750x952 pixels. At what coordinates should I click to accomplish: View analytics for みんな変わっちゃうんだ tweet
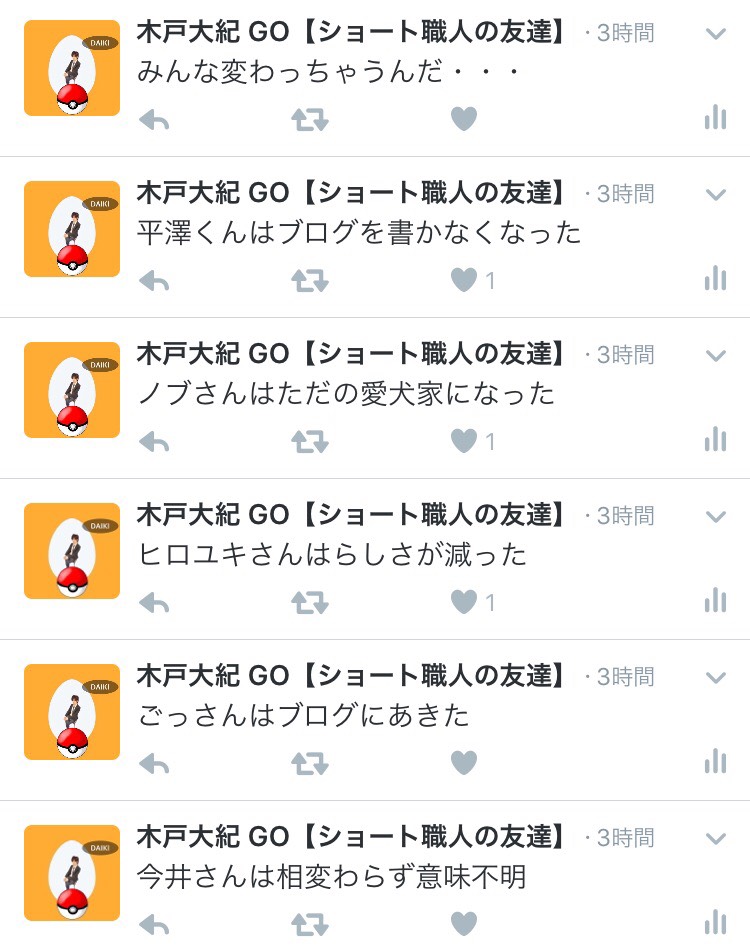pos(715,120)
